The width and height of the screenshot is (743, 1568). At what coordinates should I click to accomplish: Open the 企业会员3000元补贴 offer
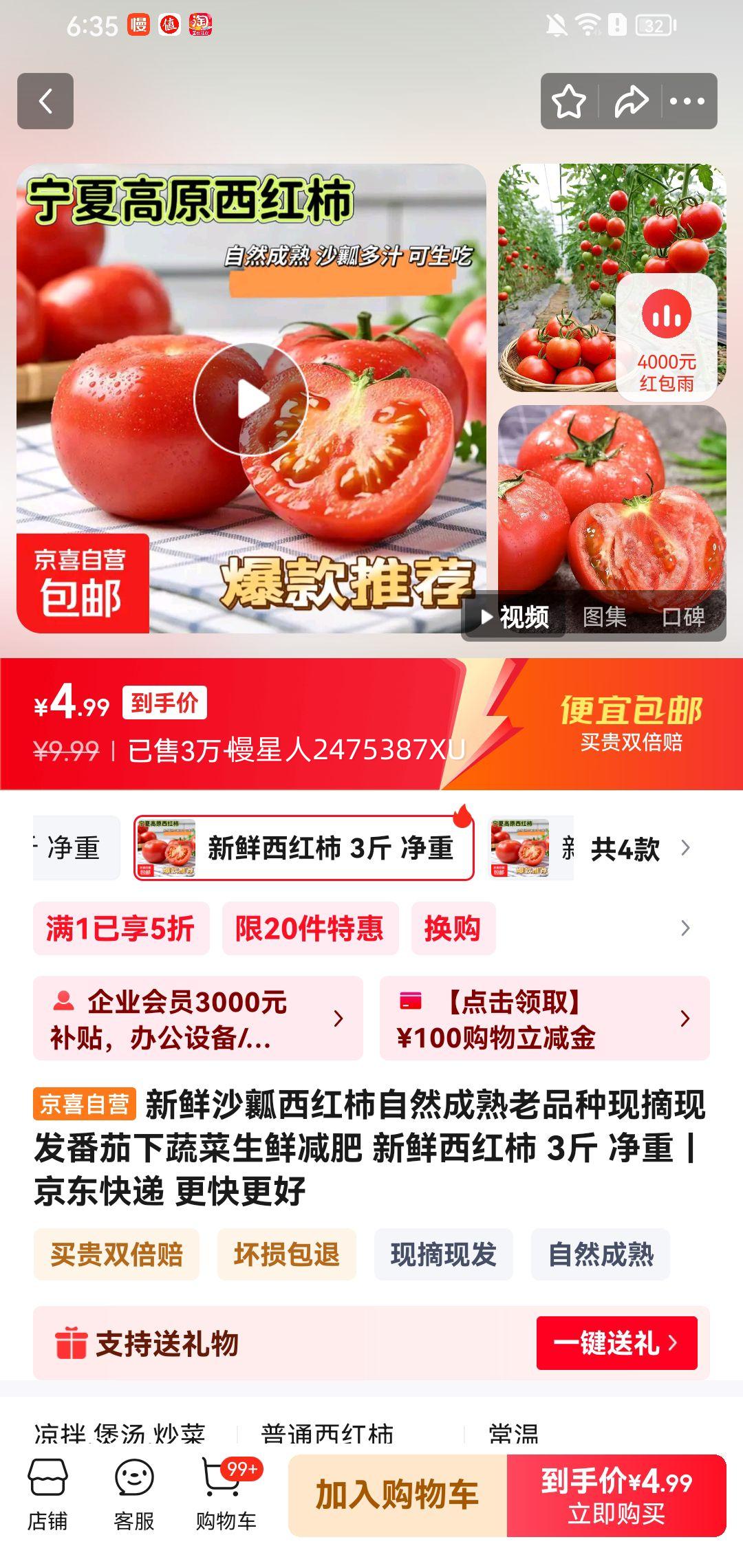pos(198,1019)
